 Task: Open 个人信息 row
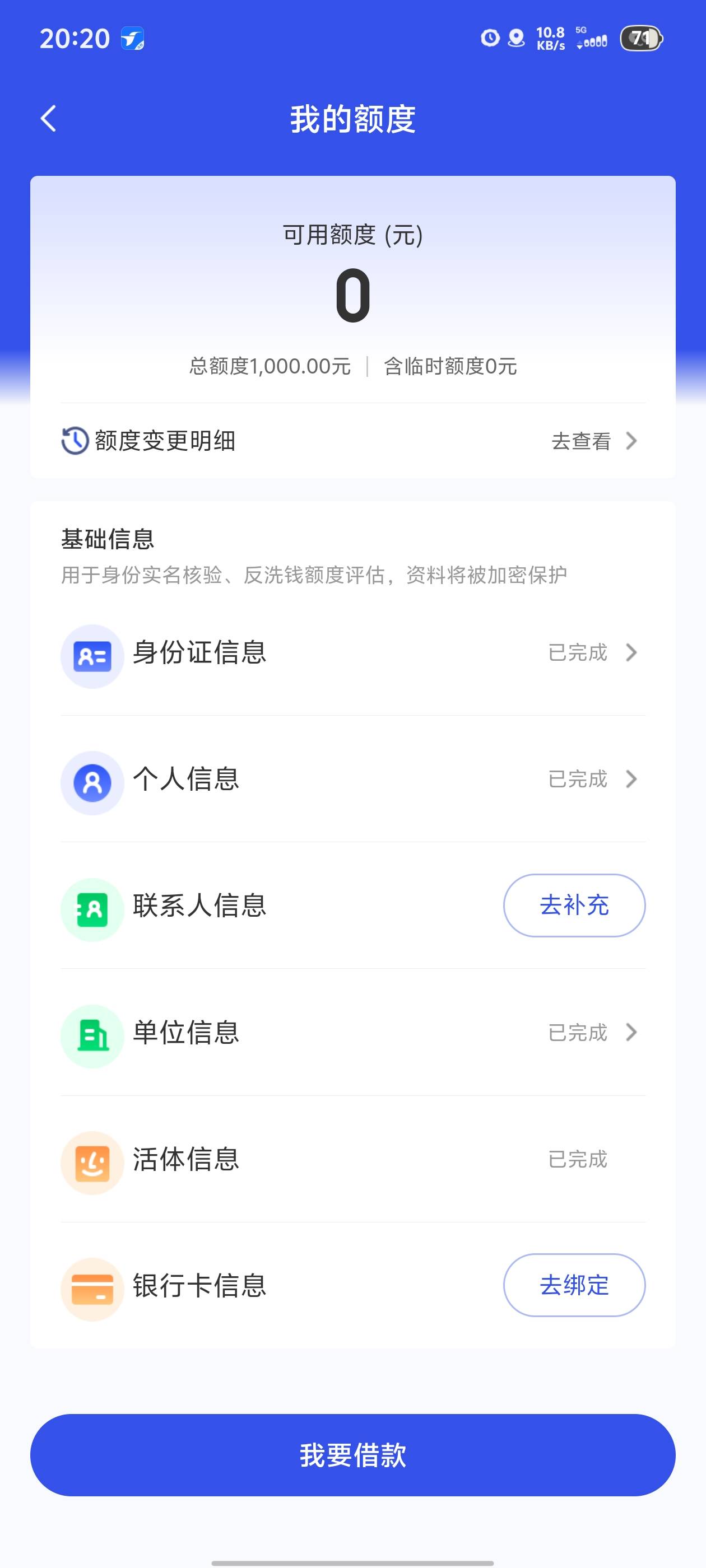[x=352, y=779]
